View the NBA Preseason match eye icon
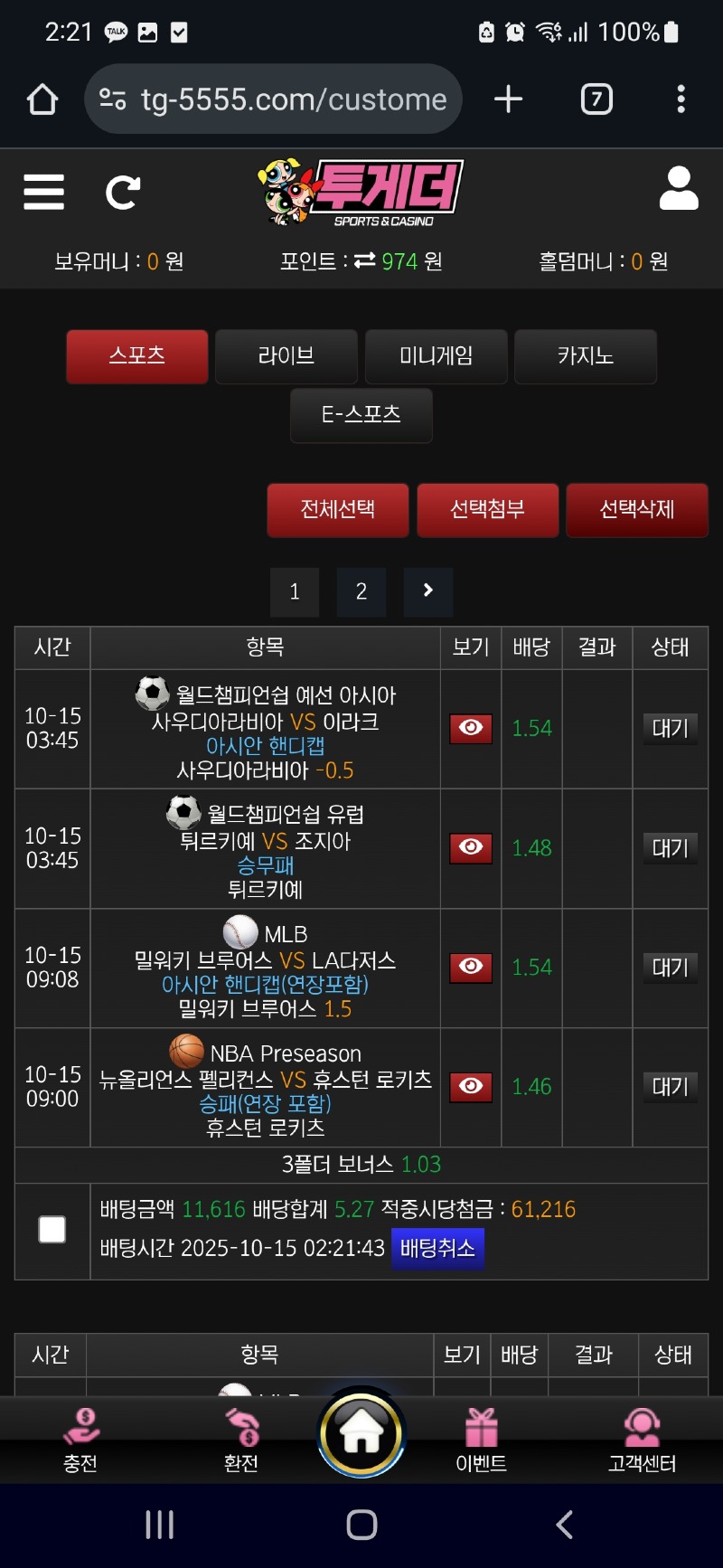The width and height of the screenshot is (723, 1568). click(x=471, y=1086)
